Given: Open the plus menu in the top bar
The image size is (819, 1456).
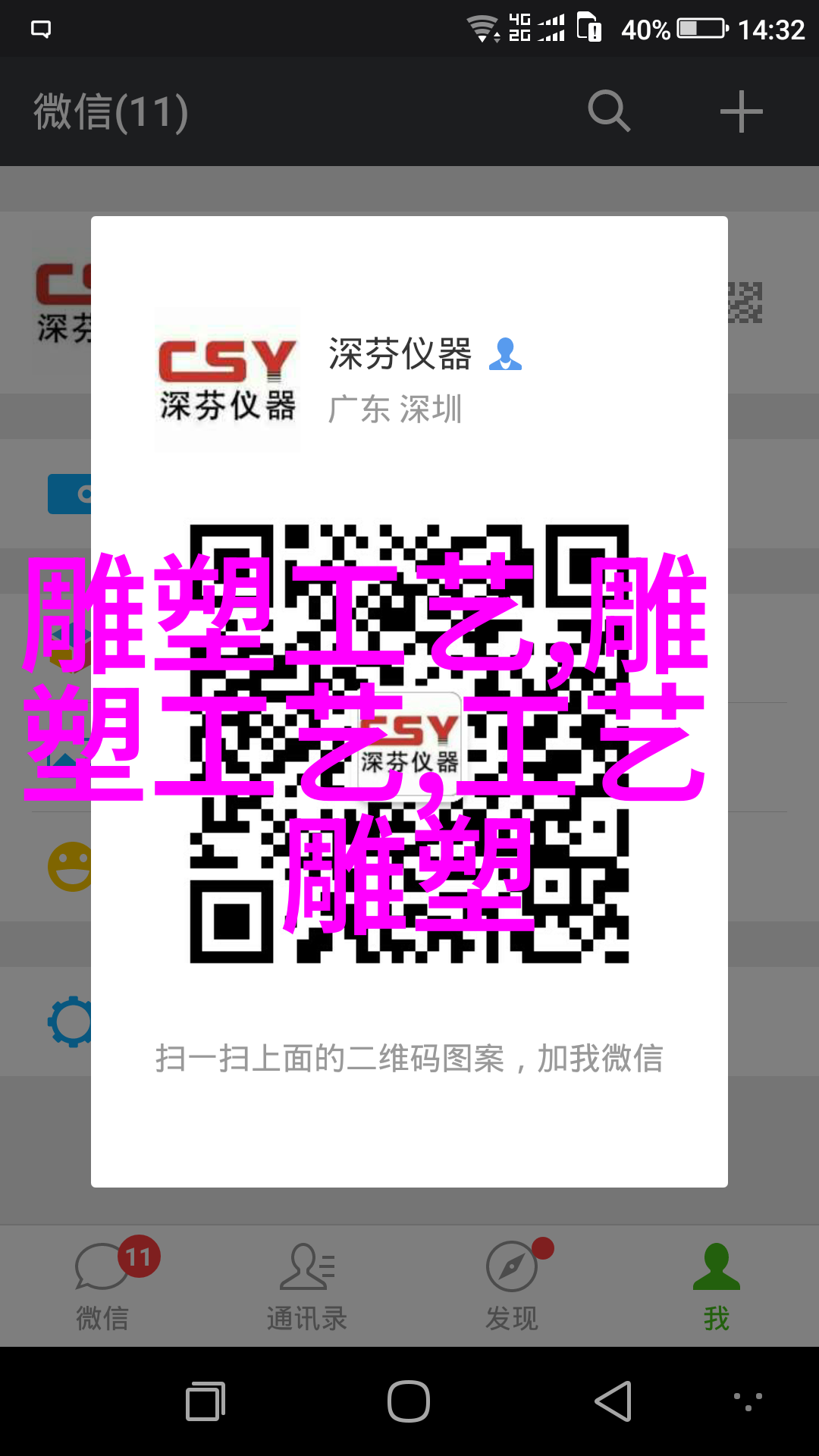Looking at the screenshot, I should (741, 111).
